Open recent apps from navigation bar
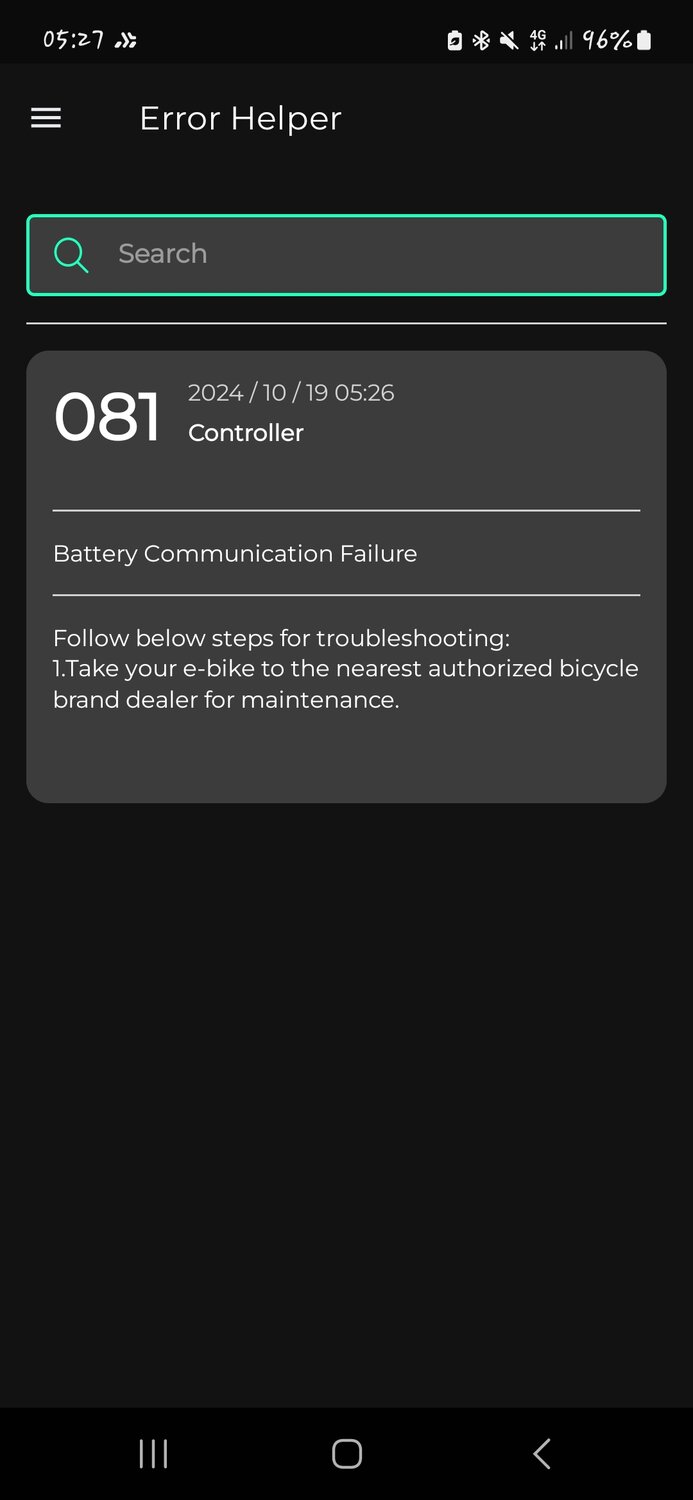Image resolution: width=693 pixels, height=1500 pixels. [153, 1453]
